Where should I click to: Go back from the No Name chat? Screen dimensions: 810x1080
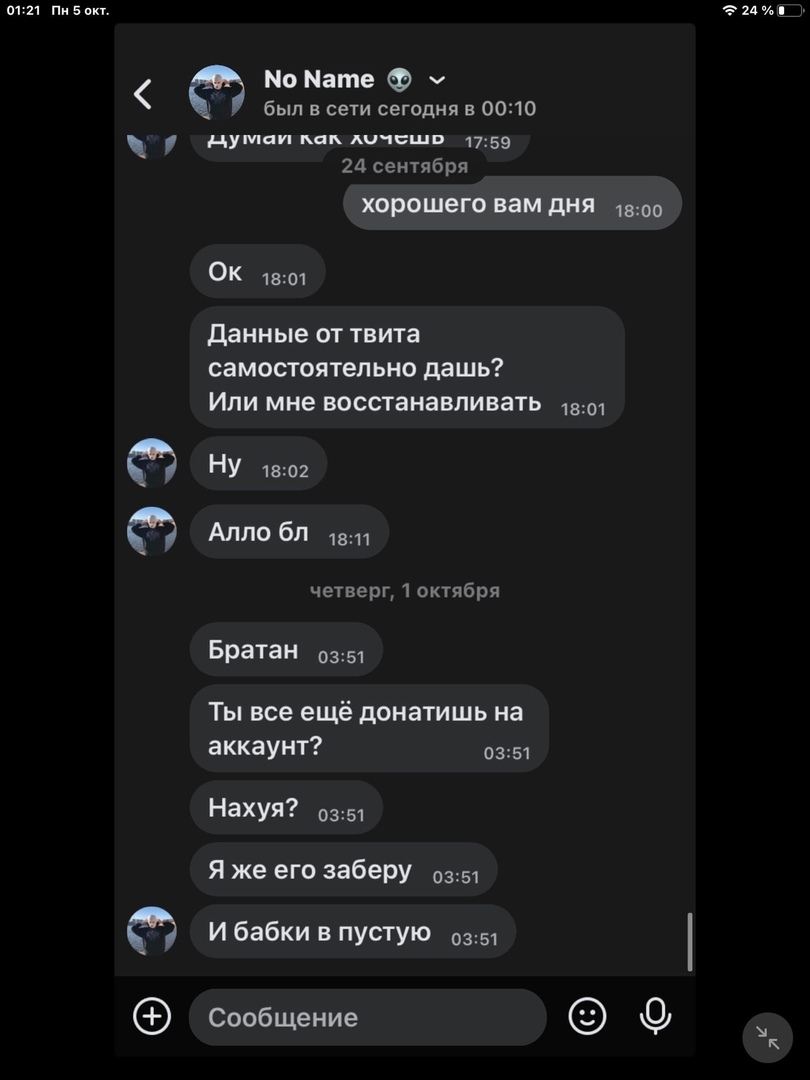(143, 94)
